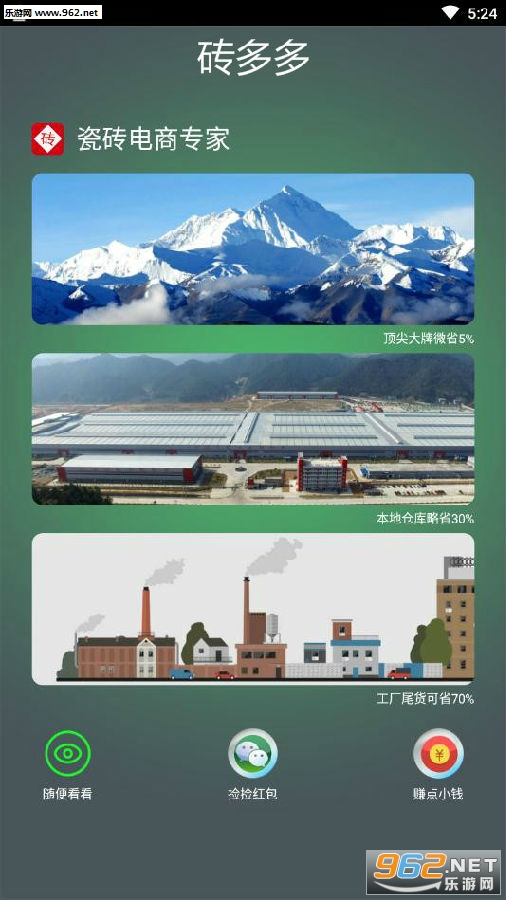
Task: Open the WeChat red packet button
Action: (x=253, y=754)
